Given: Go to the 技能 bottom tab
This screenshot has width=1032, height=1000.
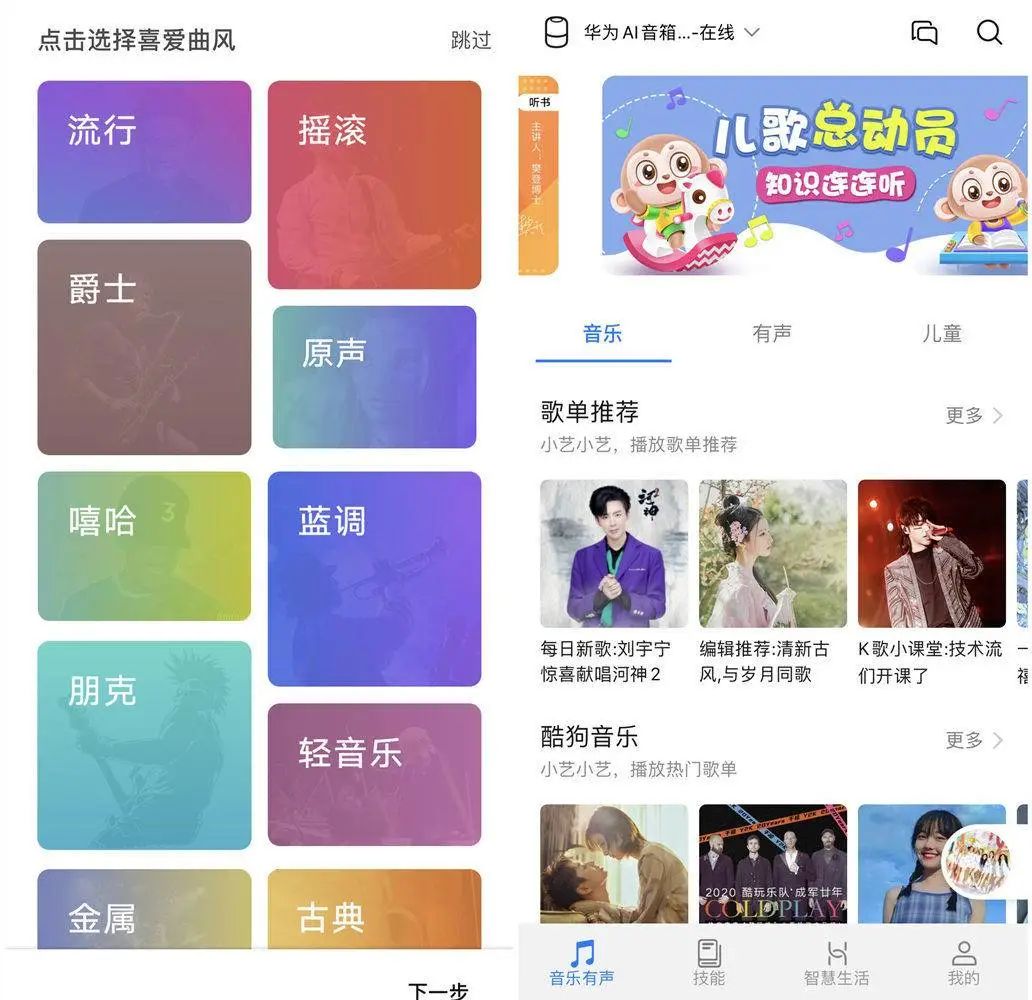Looking at the screenshot, I should pos(709,963).
